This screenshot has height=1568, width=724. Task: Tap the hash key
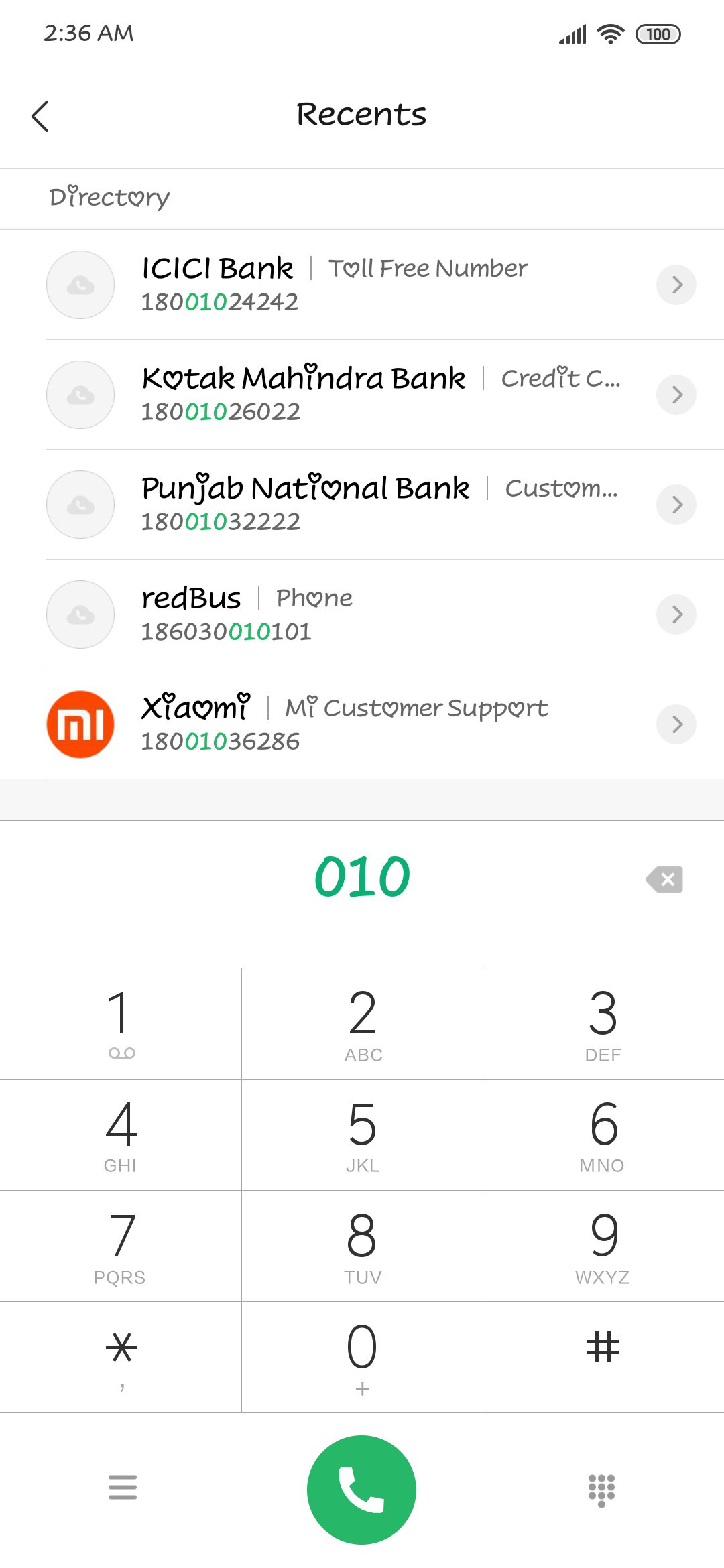603,1358
